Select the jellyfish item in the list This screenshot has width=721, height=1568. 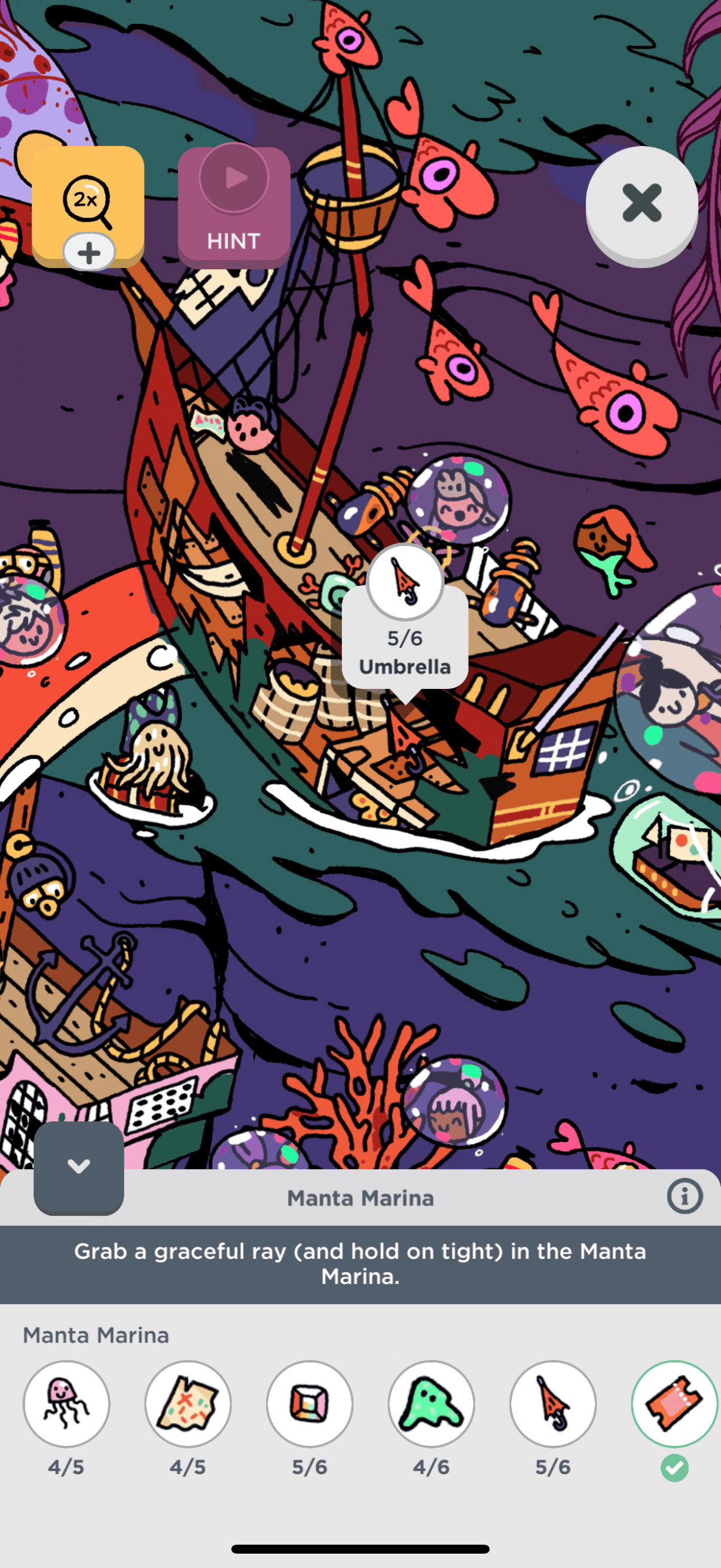click(x=66, y=1403)
